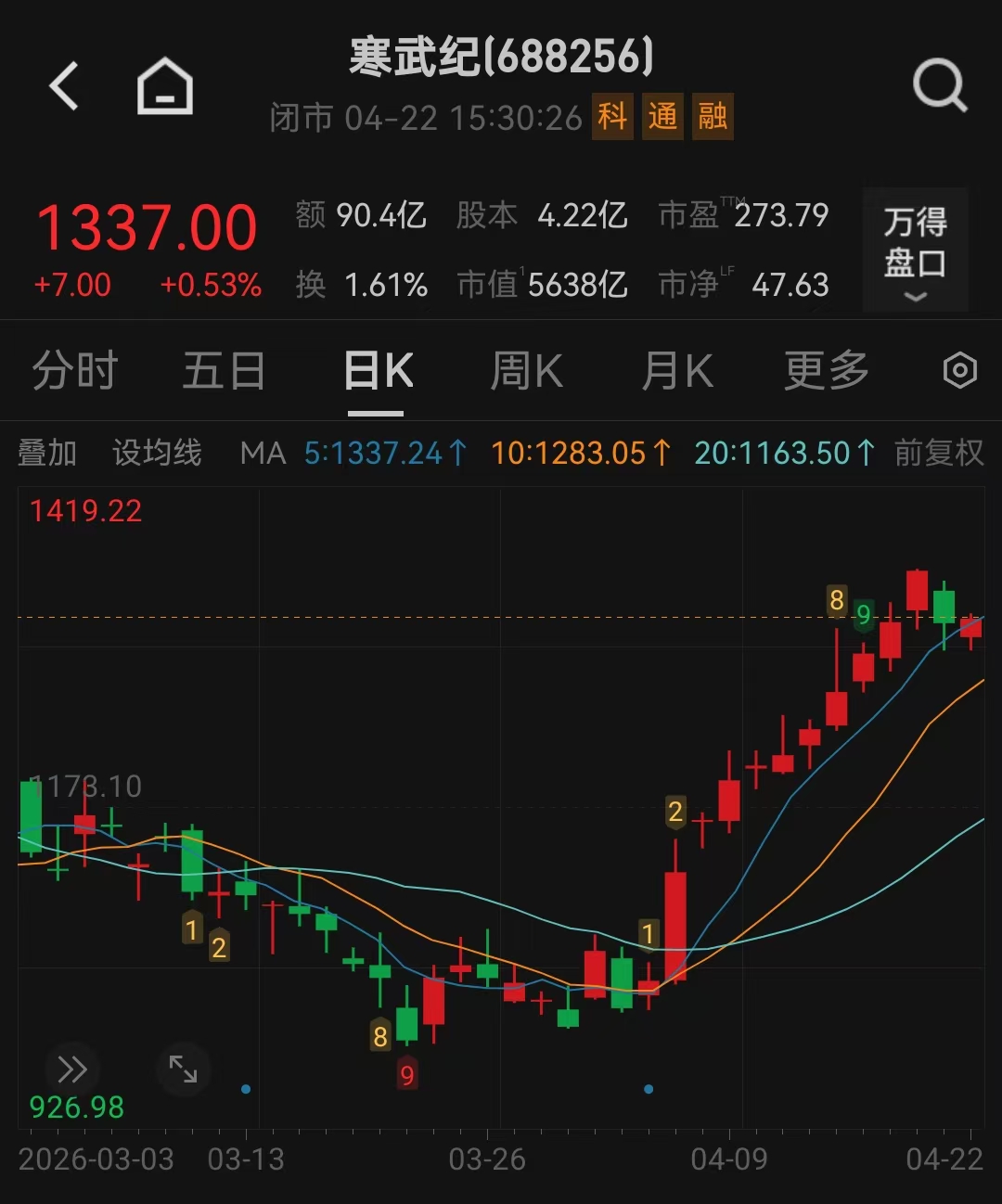The height and width of the screenshot is (1204, 1002).
Task: Expand the chart to fullscreen
Action: point(184,1070)
